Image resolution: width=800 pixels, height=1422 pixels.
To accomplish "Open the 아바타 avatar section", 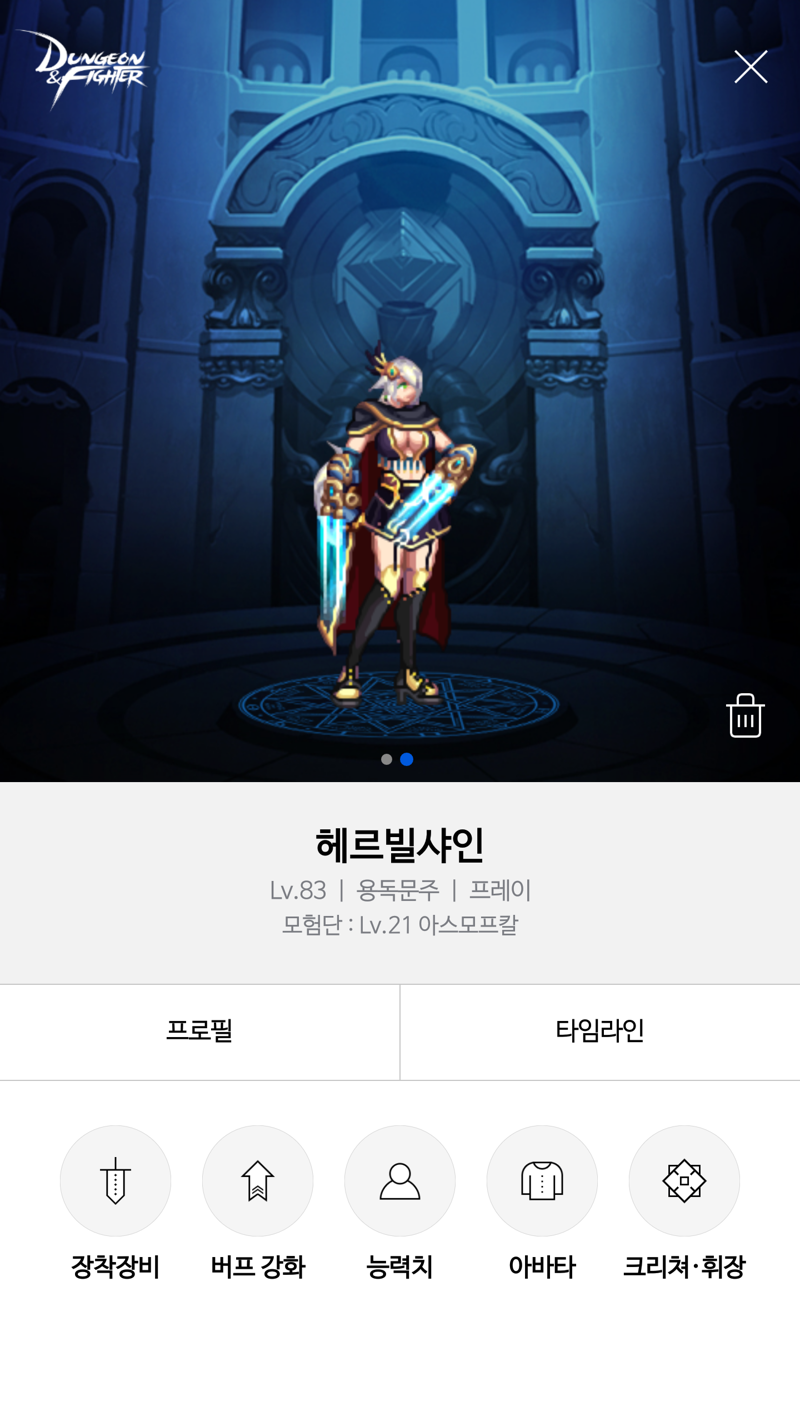I will coord(541,1181).
